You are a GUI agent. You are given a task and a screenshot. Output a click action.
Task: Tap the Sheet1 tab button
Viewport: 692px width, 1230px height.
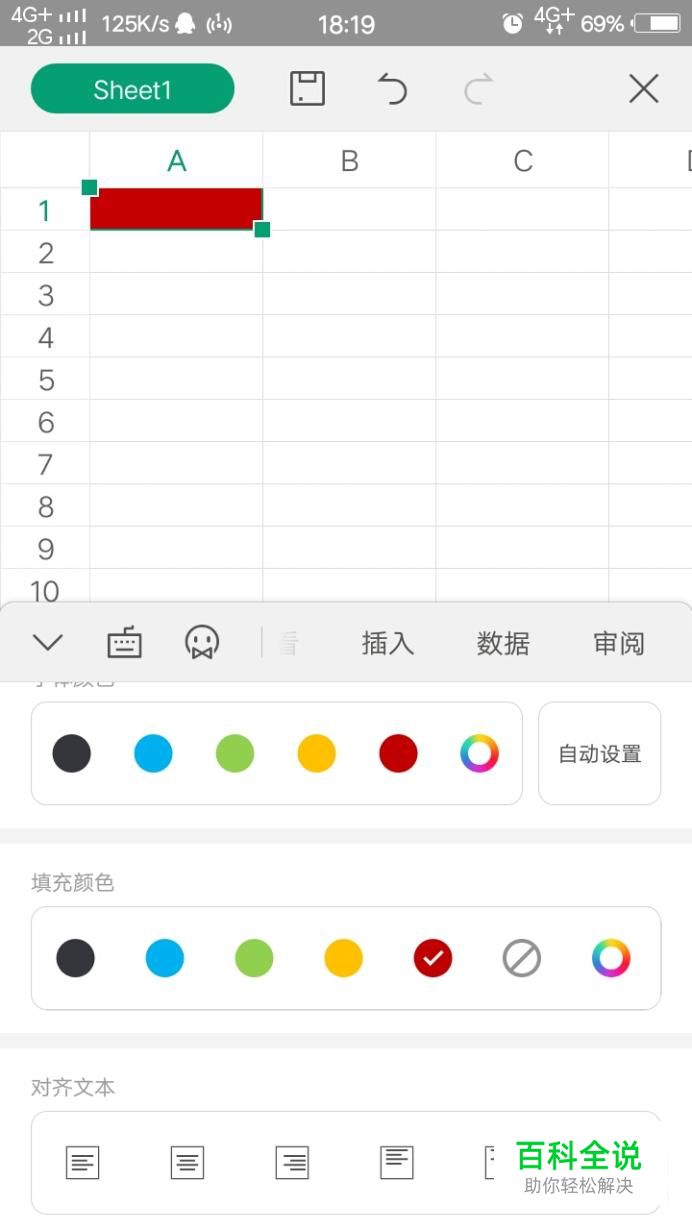[x=132, y=90]
